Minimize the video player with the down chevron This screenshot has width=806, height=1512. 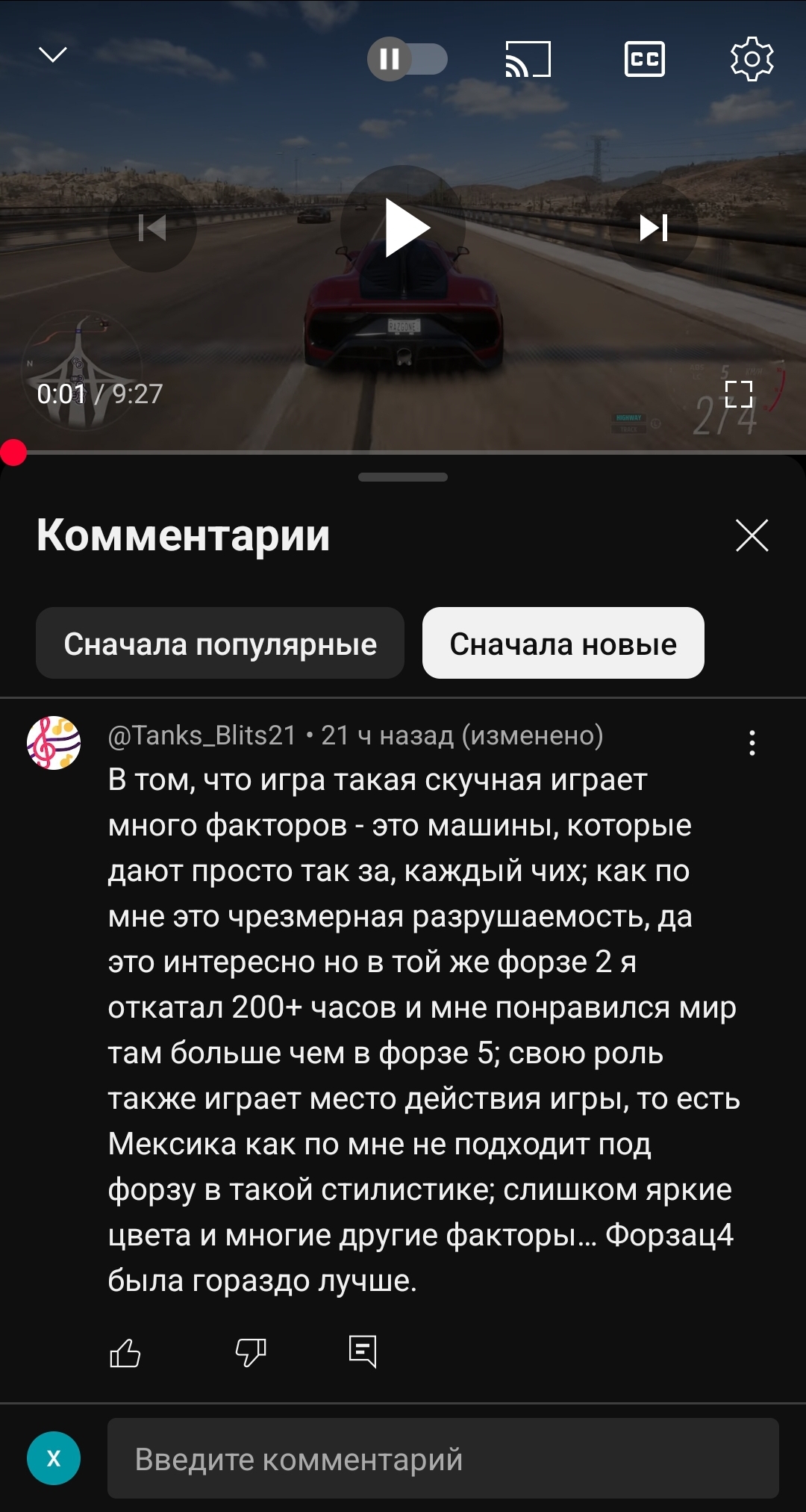point(53,55)
